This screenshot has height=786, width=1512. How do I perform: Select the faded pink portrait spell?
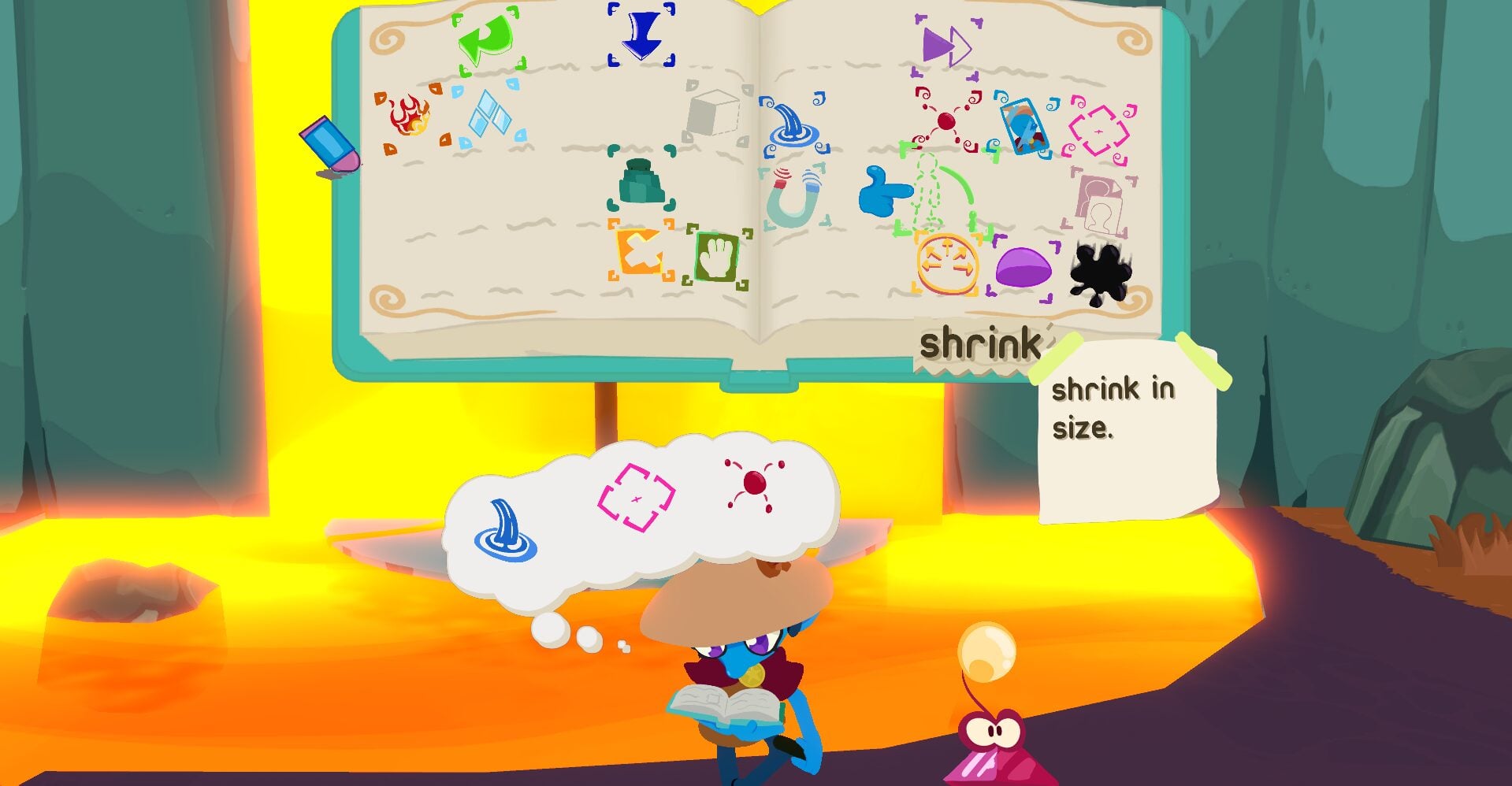1101,203
